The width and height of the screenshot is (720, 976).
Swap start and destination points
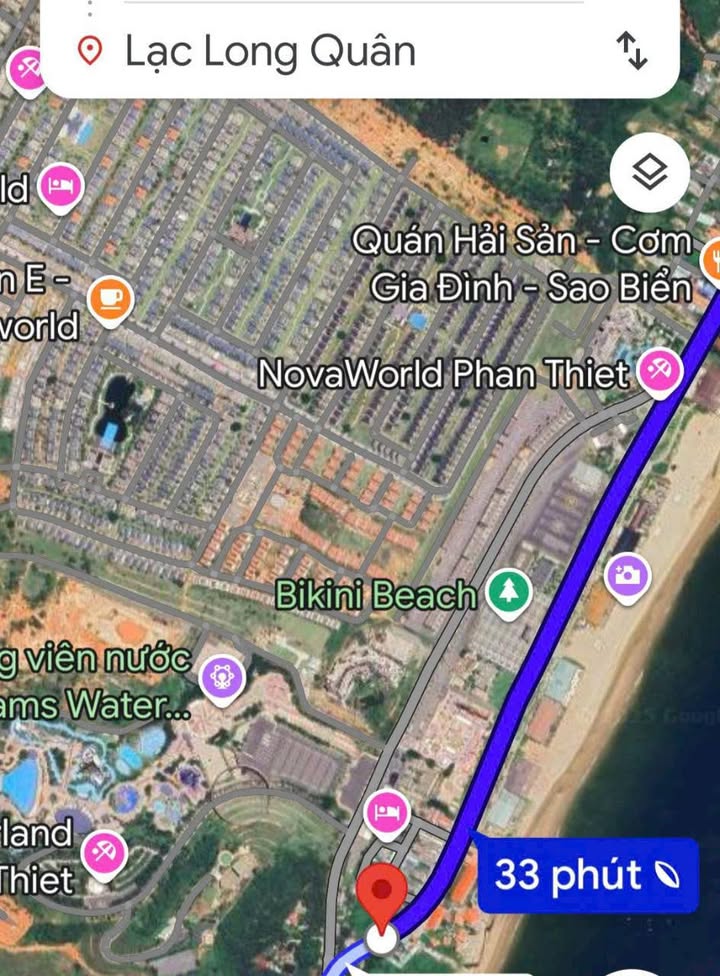click(x=631, y=51)
